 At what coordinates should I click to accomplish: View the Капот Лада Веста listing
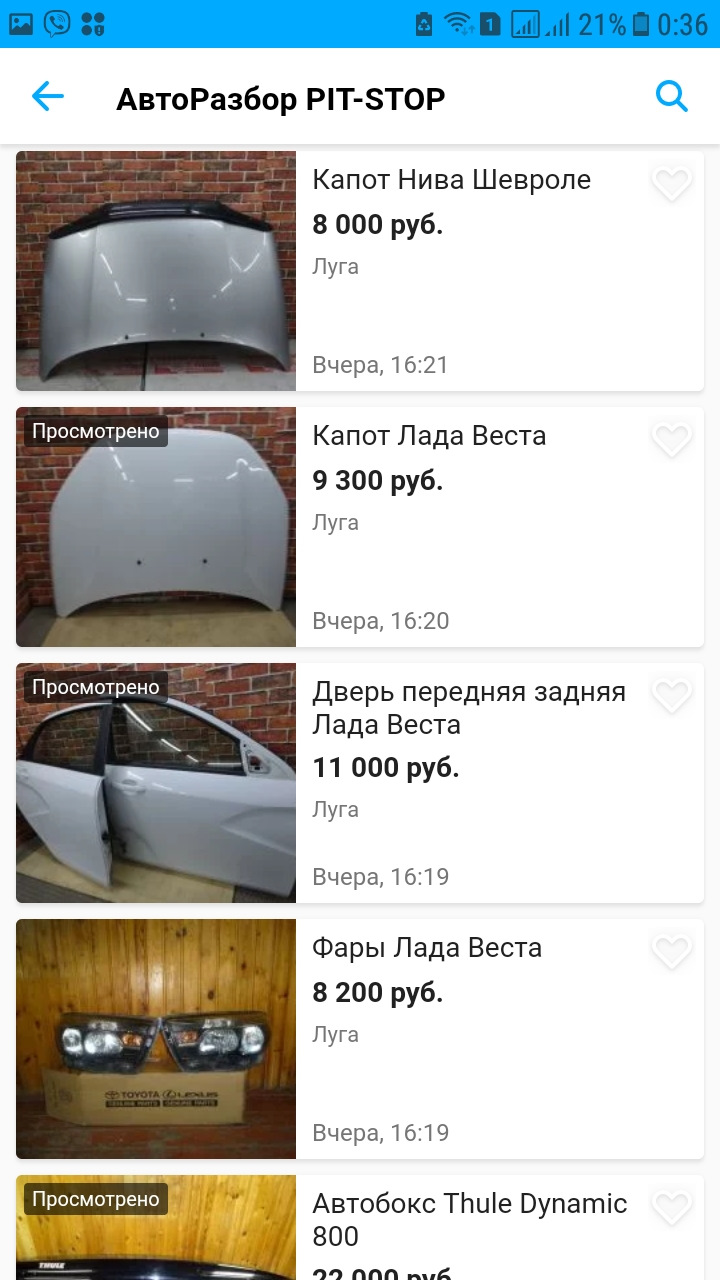[429, 436]
